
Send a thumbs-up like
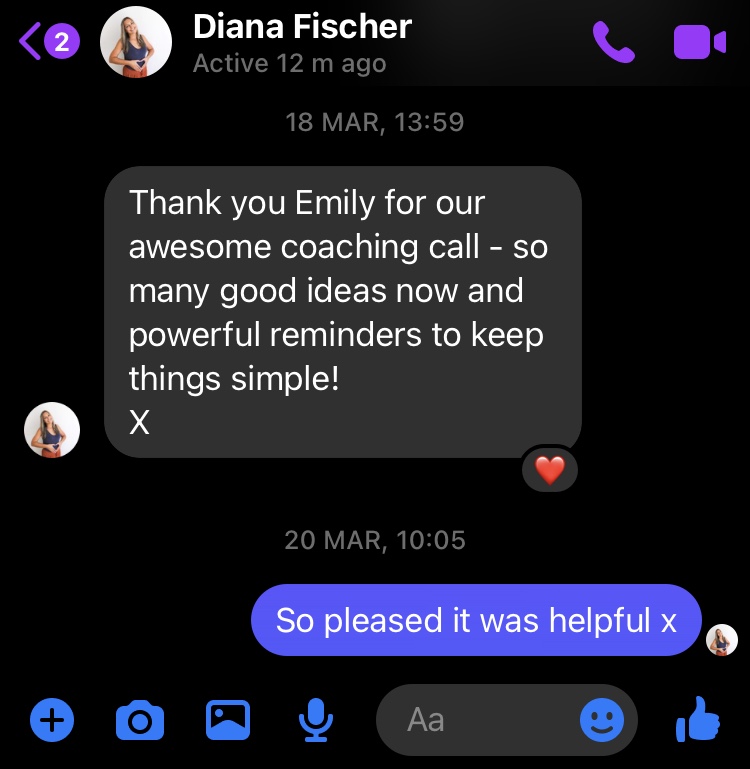[697, 718]
